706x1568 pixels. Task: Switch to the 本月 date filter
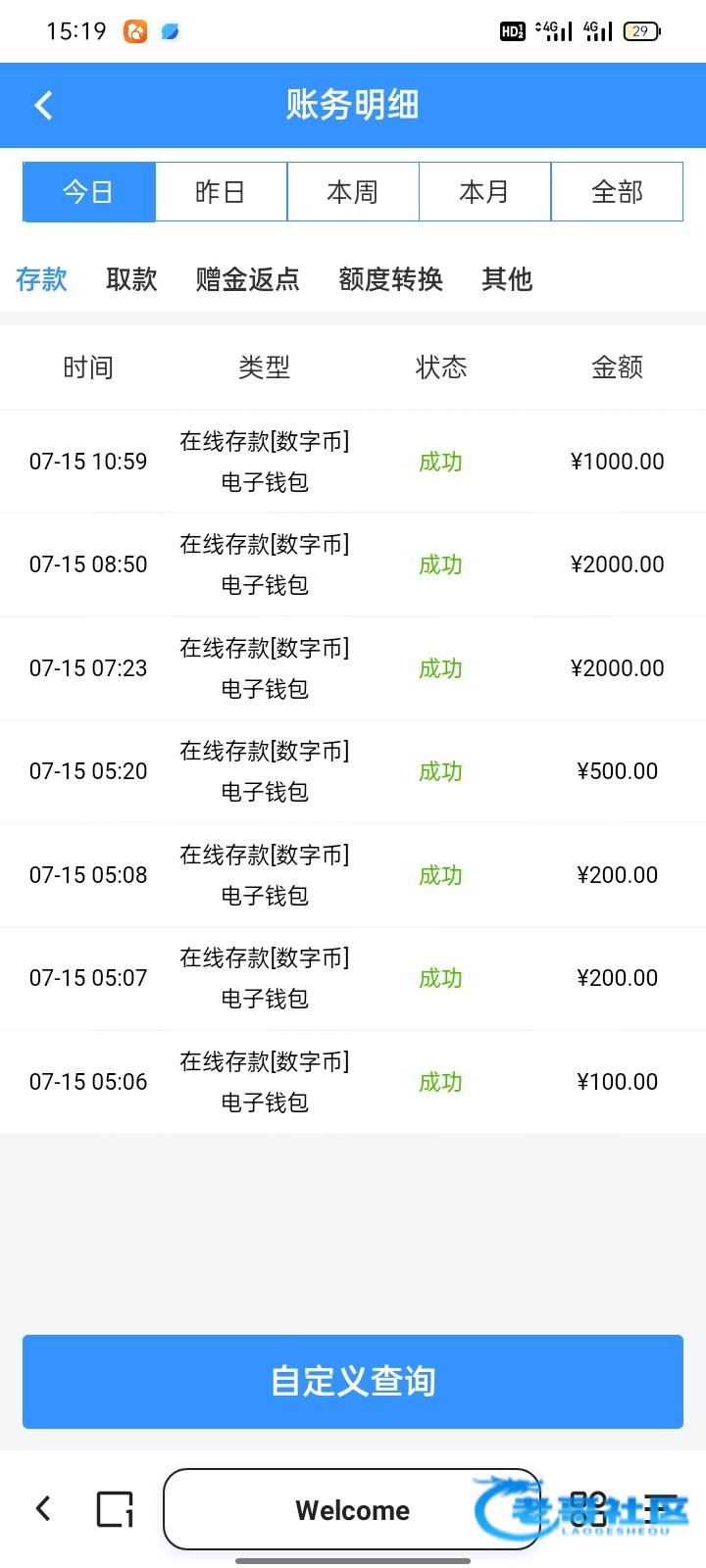pos(484,192)
